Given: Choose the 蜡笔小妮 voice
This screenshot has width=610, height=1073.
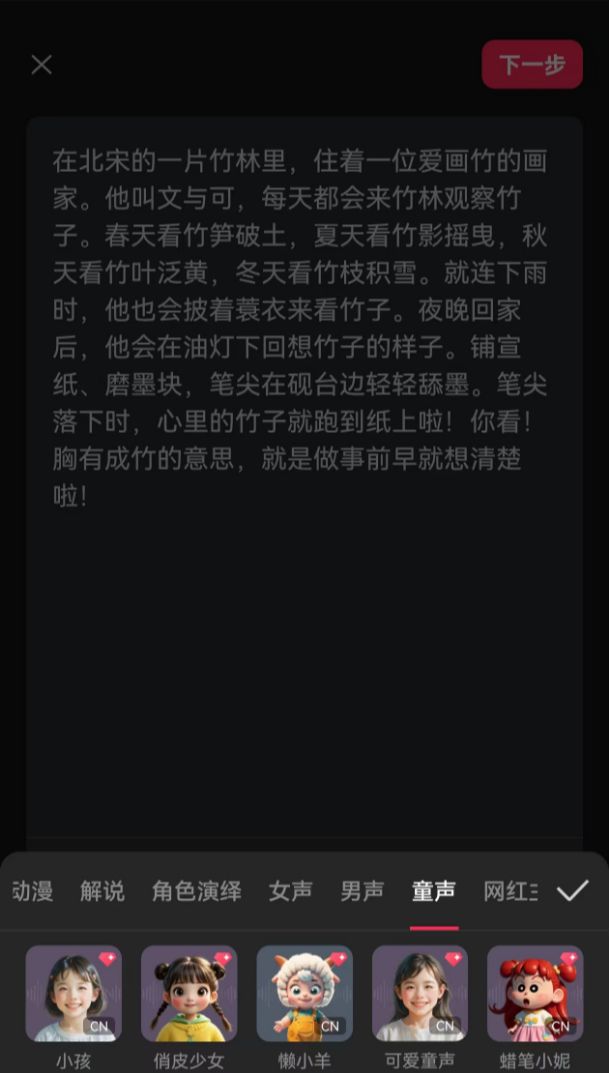Looking at the screenshot, I should tap(535, 994).
